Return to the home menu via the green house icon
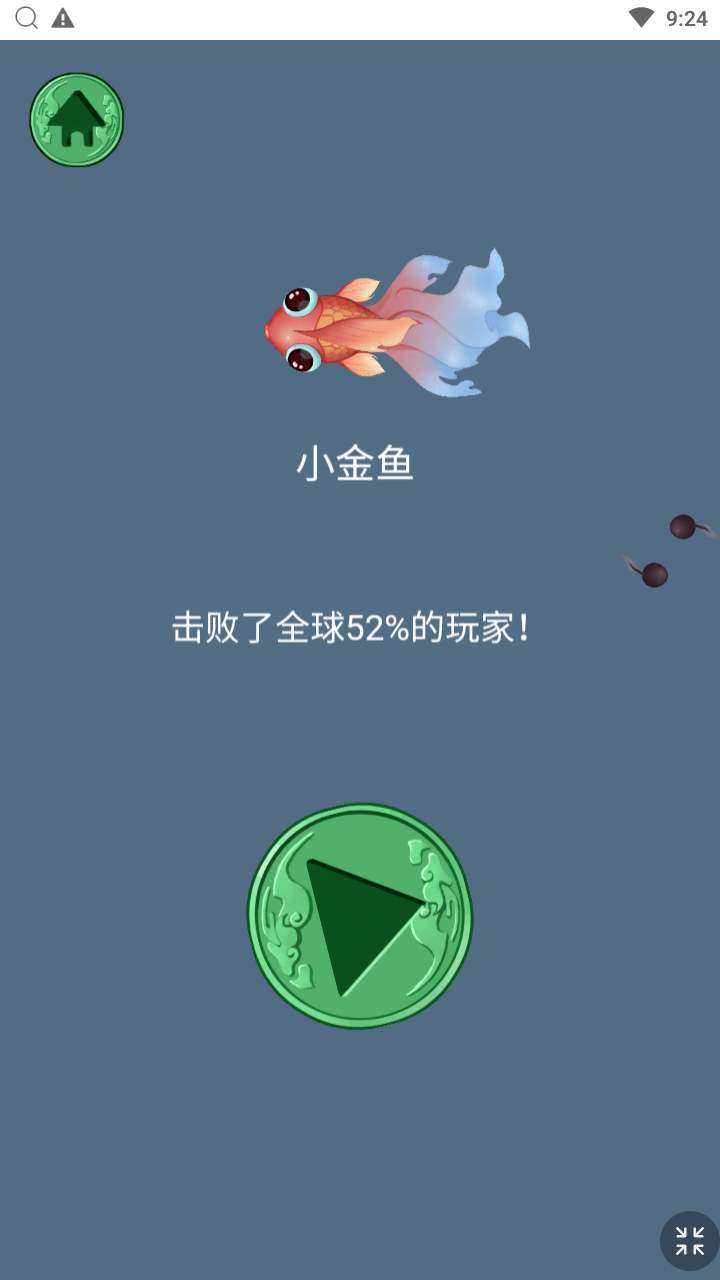Viewport: 720px width, 1280px height. coord(77,120)
